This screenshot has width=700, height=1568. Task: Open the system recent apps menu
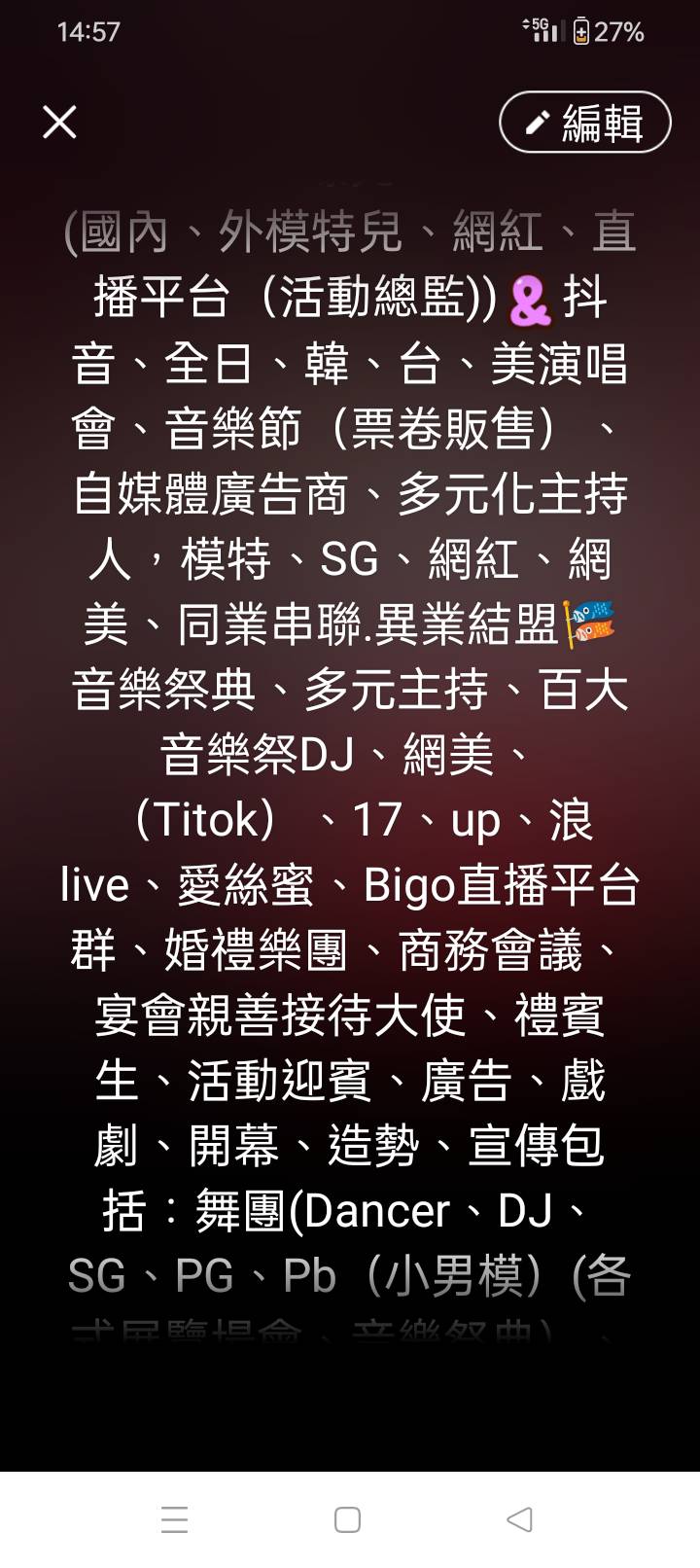point(175,1519)
